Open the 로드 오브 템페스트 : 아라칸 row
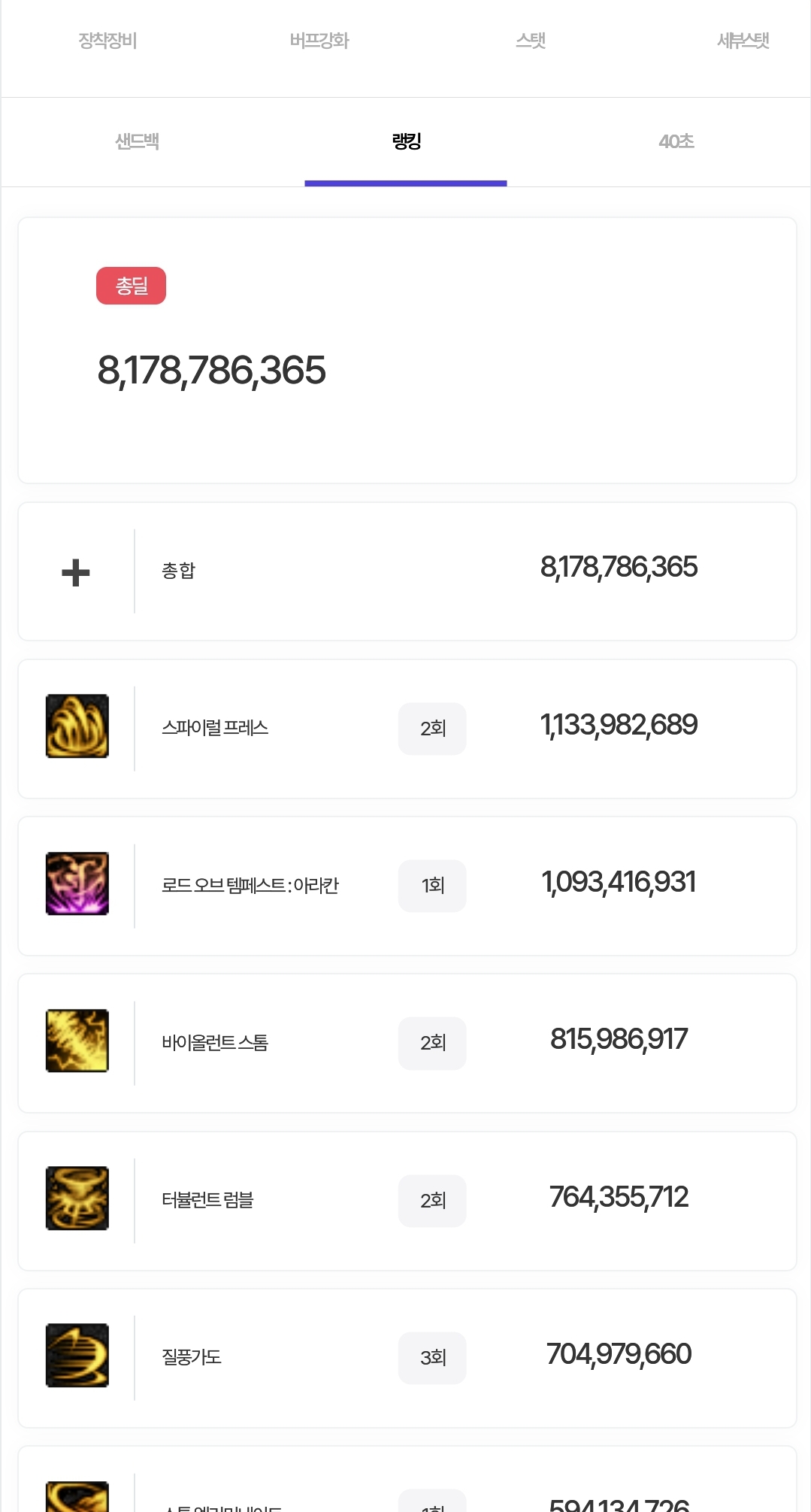This screenshot has width=811, height=1512. coord(407,886)
